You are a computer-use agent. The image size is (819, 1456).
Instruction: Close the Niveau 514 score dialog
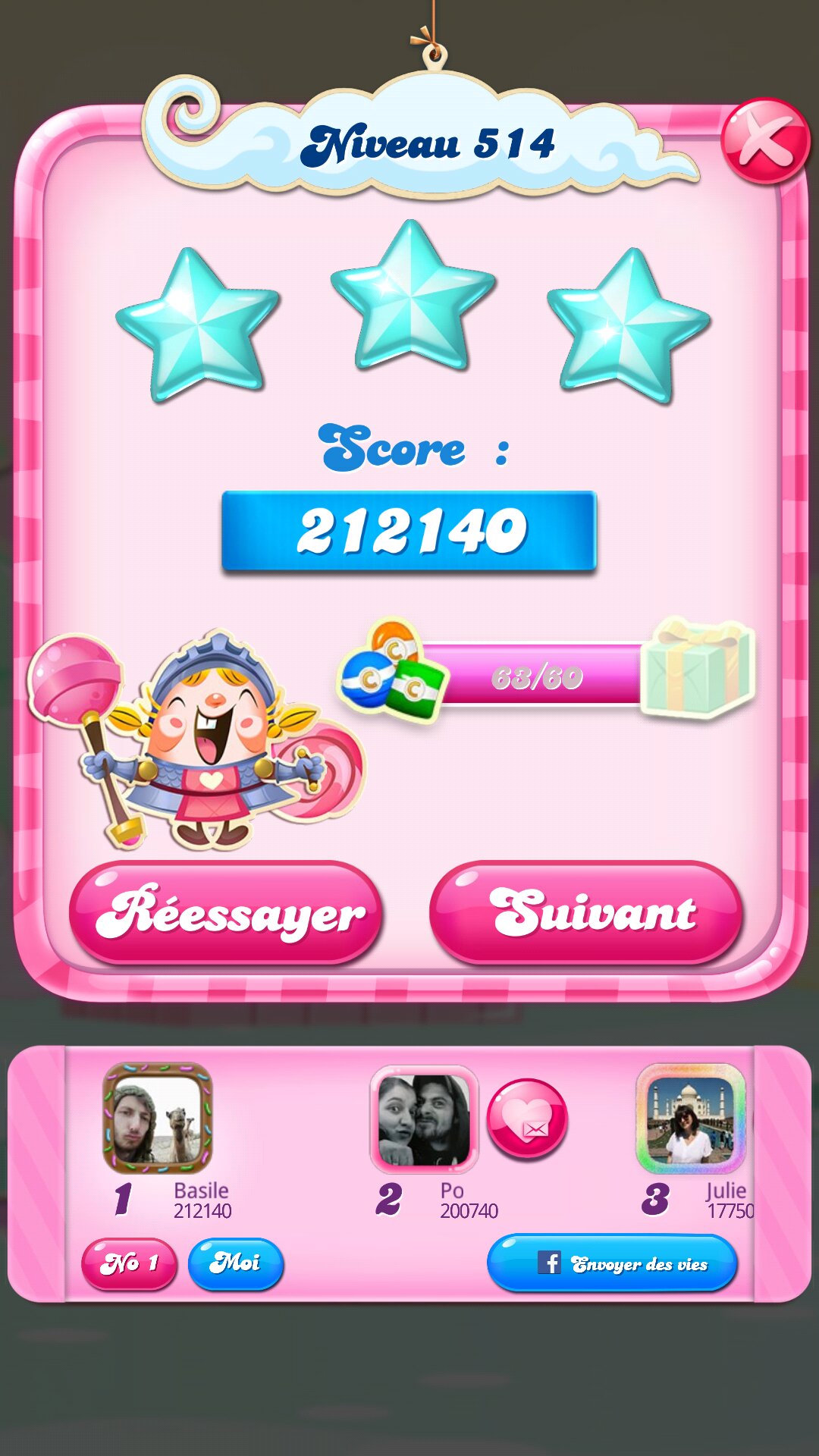tap(764, 141)
